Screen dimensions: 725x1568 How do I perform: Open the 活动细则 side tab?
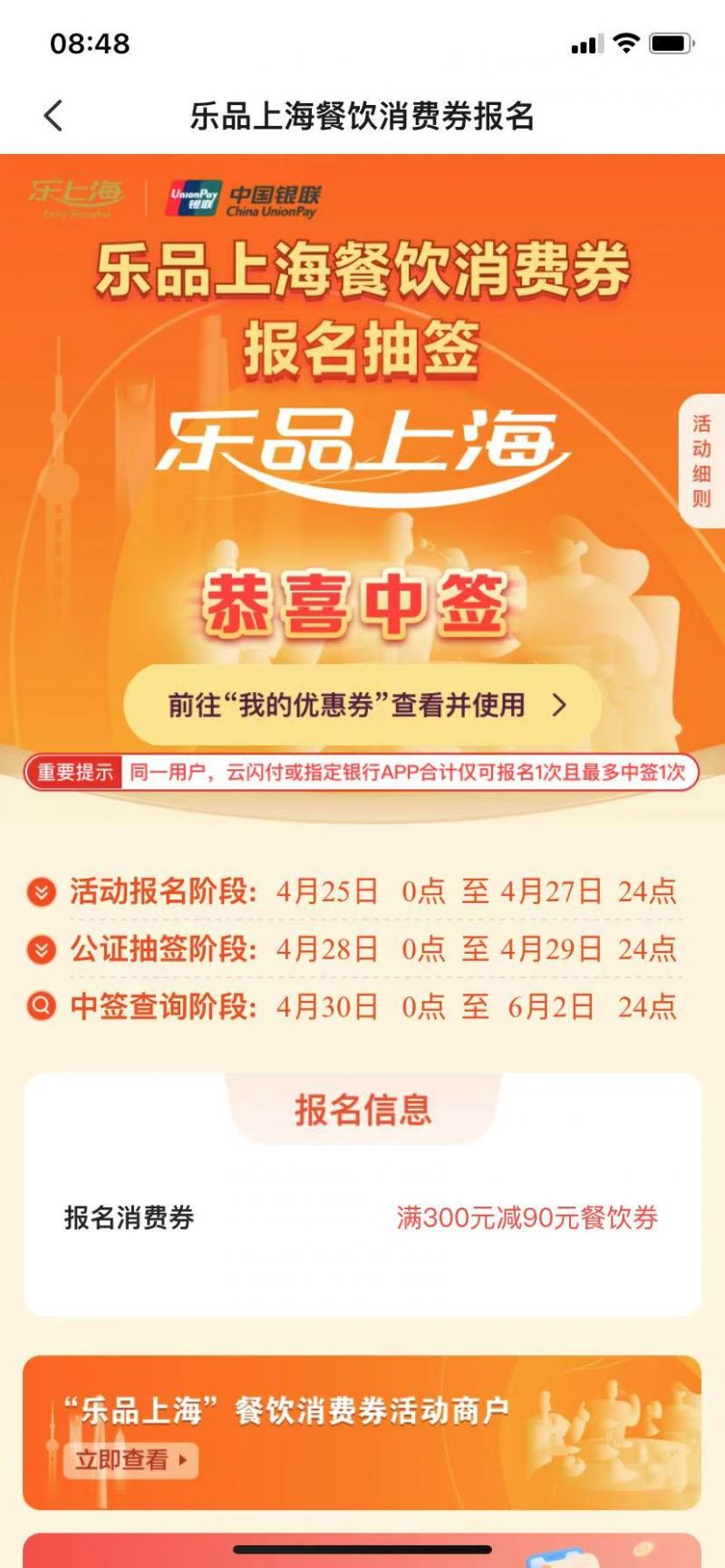702,461
